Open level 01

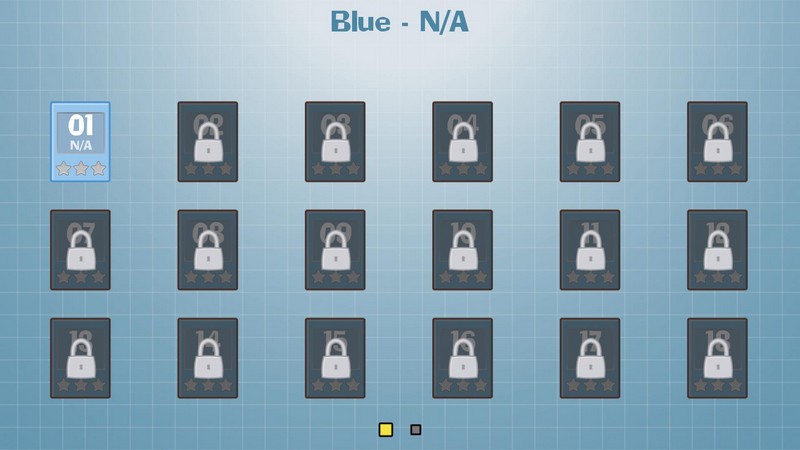tap(80, 142)
